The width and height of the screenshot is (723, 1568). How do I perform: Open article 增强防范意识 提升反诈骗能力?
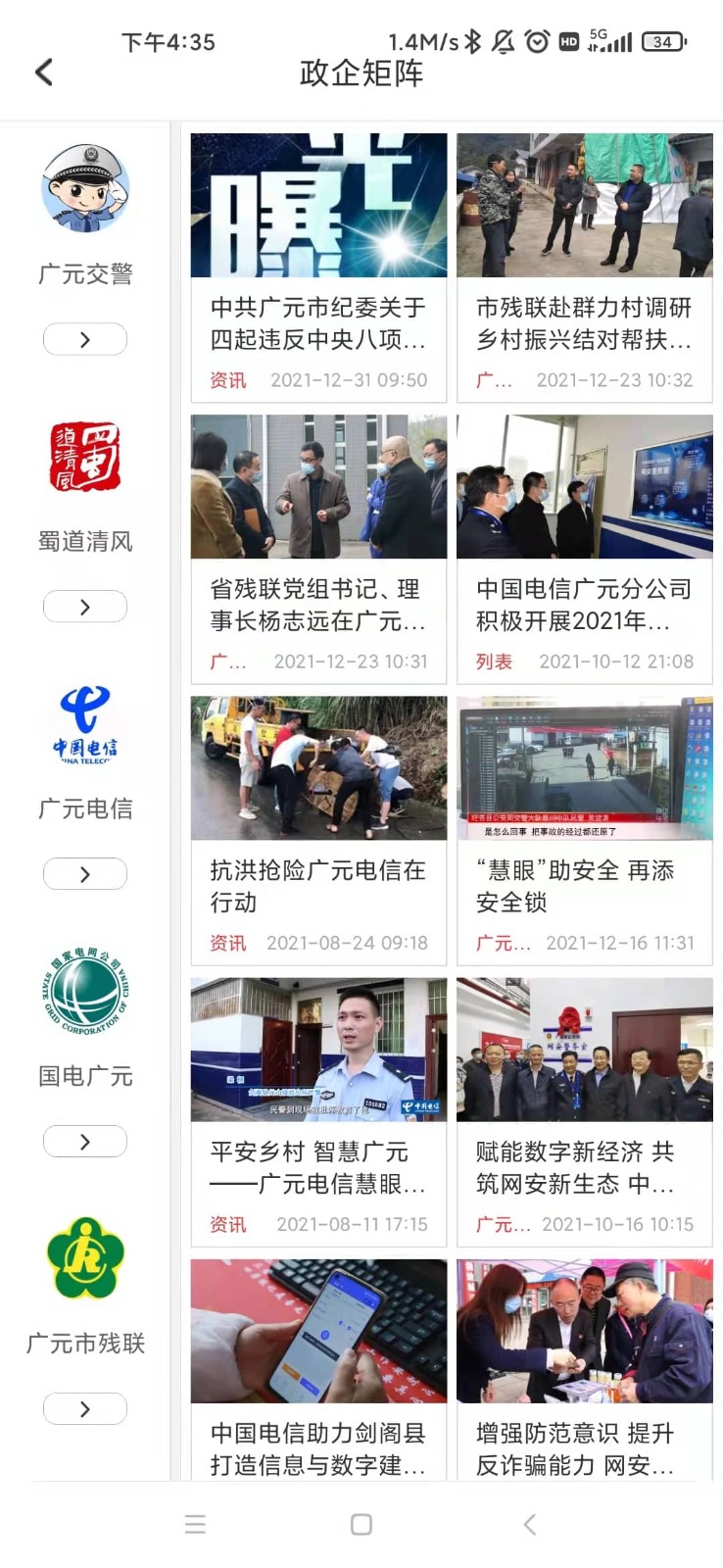coord(585,1447)
